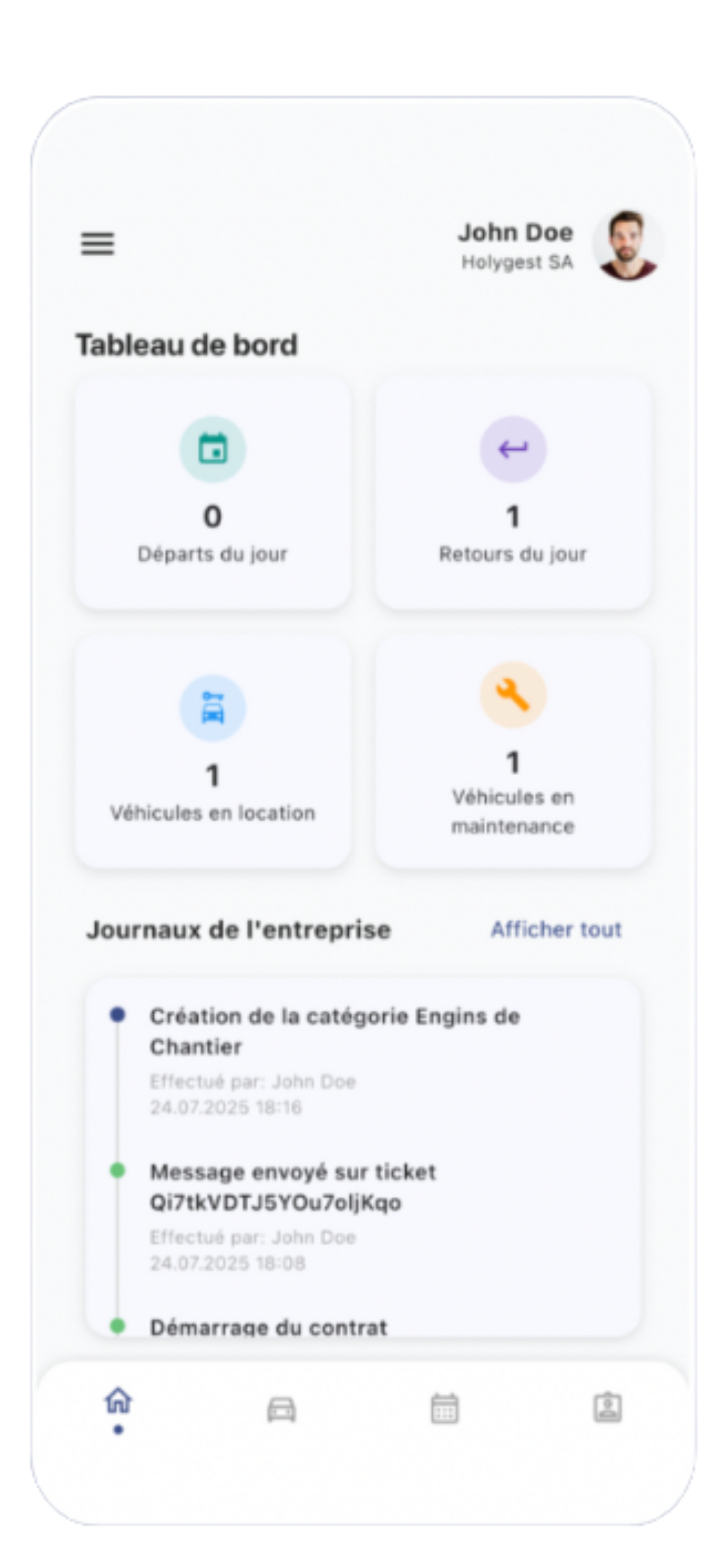Open the Départs du jour card
Viewport: 723px width, 1568px height.
(212, 492)
